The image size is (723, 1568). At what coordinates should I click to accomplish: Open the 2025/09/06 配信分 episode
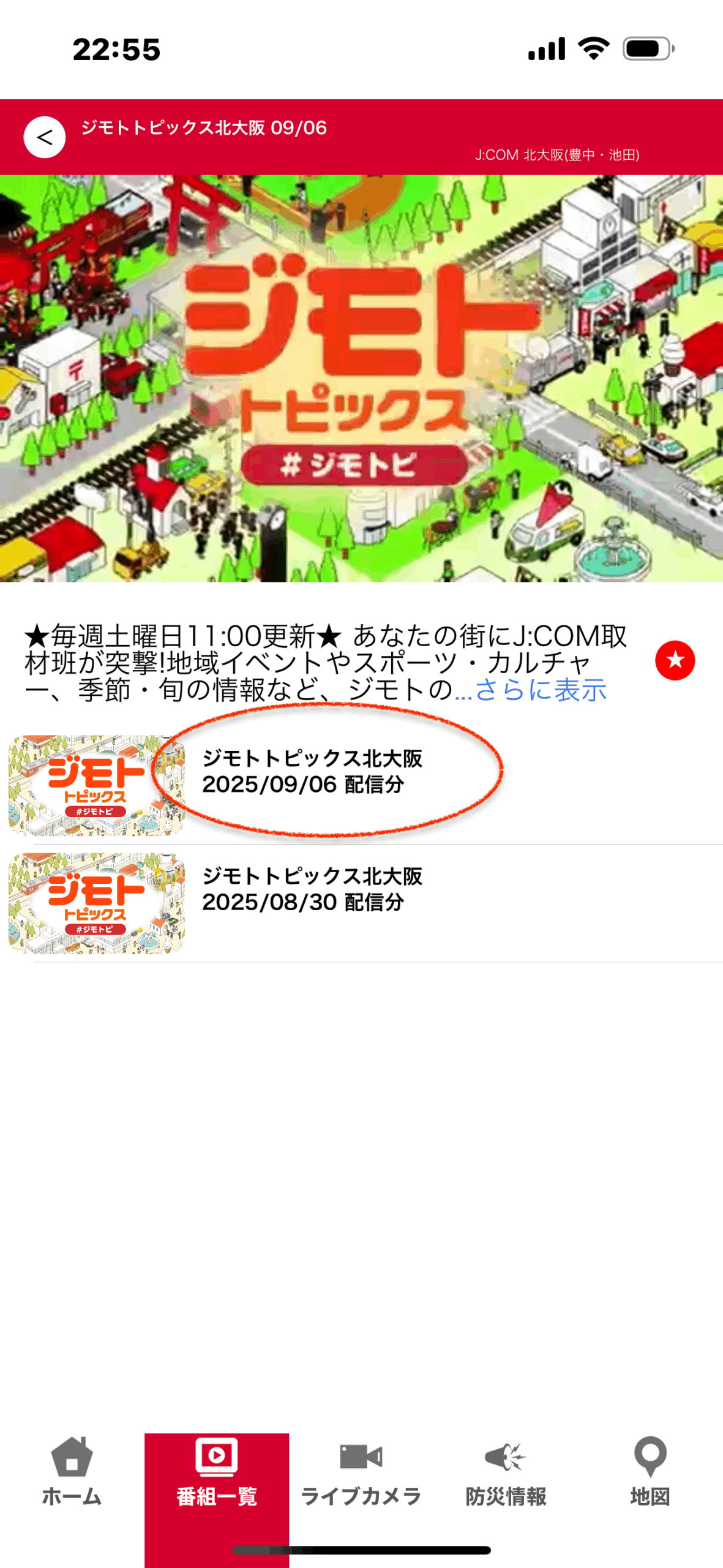312,771
